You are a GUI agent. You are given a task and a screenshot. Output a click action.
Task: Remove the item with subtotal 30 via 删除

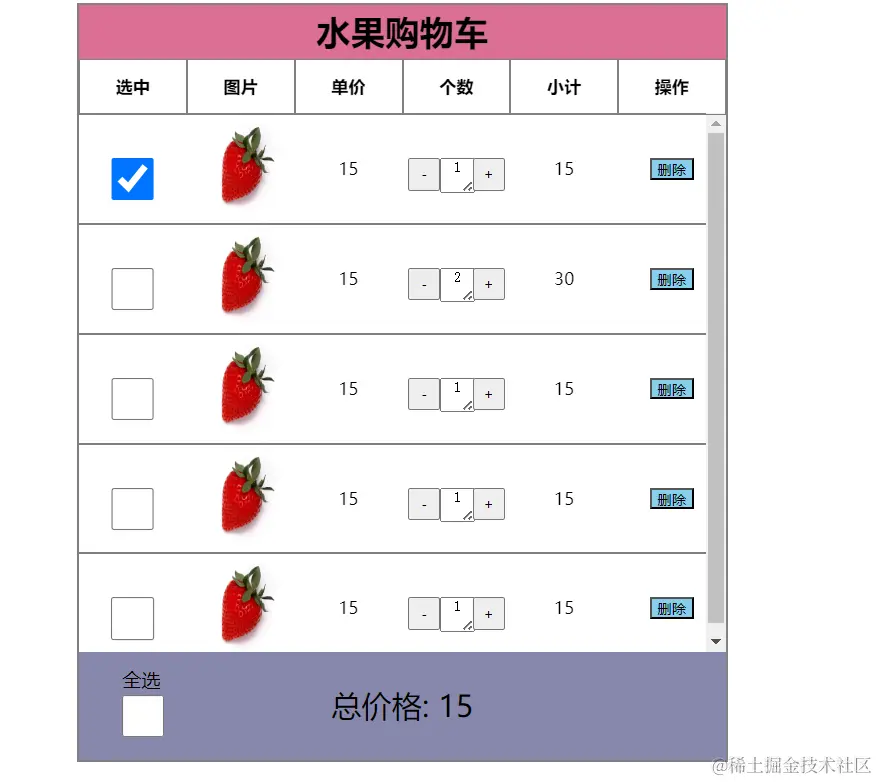(x=671, y=279)
